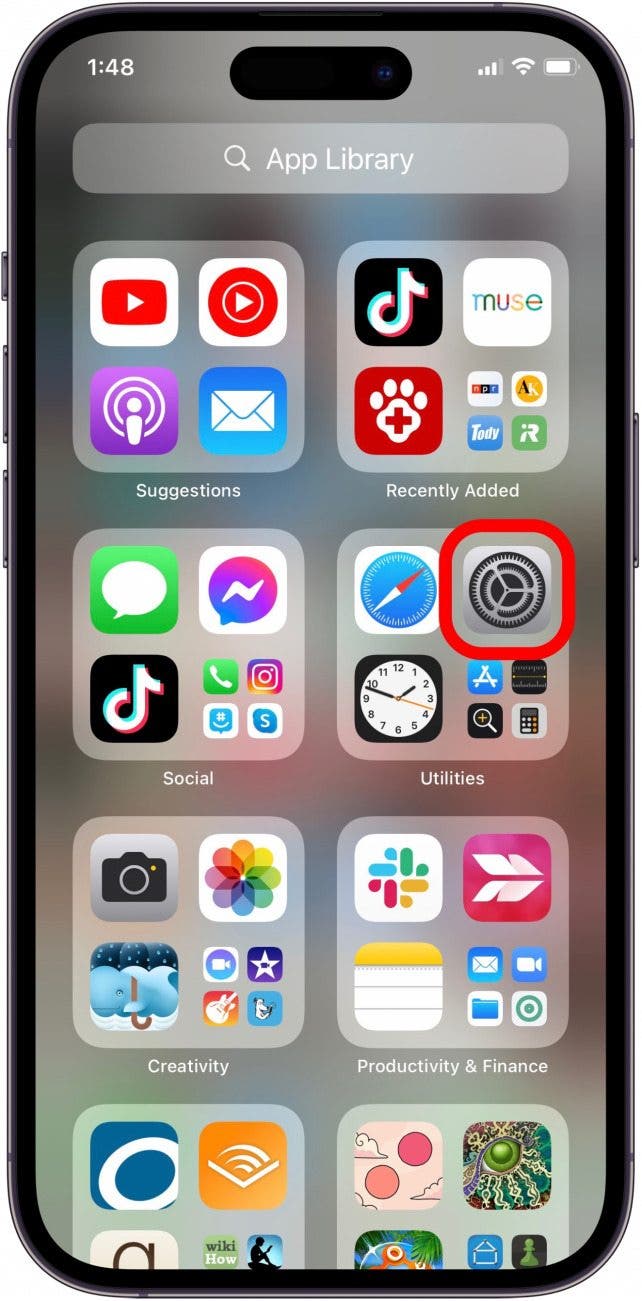Open the App Library search field
This screenshot has width=642, height=1301.
coord(320,159)
